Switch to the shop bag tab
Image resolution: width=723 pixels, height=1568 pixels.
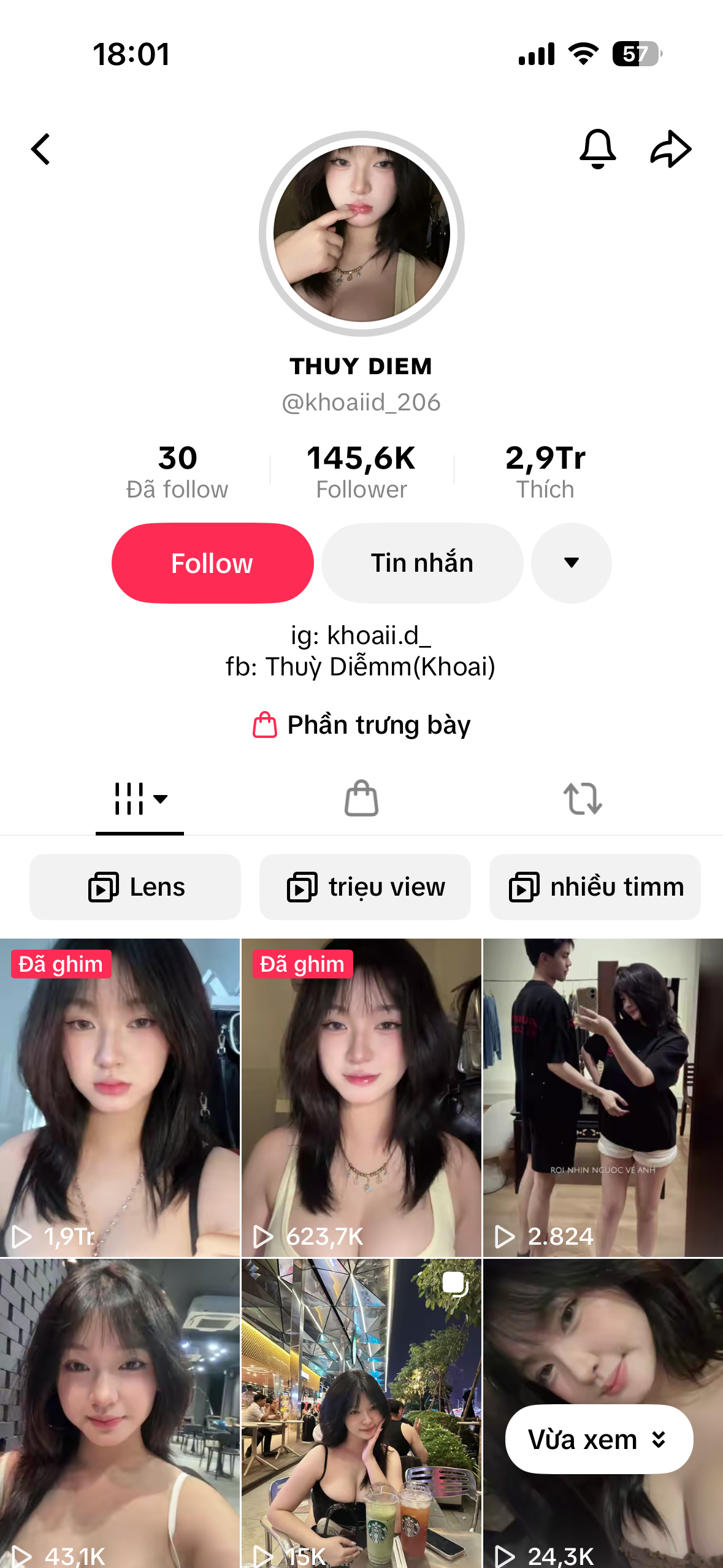point(361,799)
